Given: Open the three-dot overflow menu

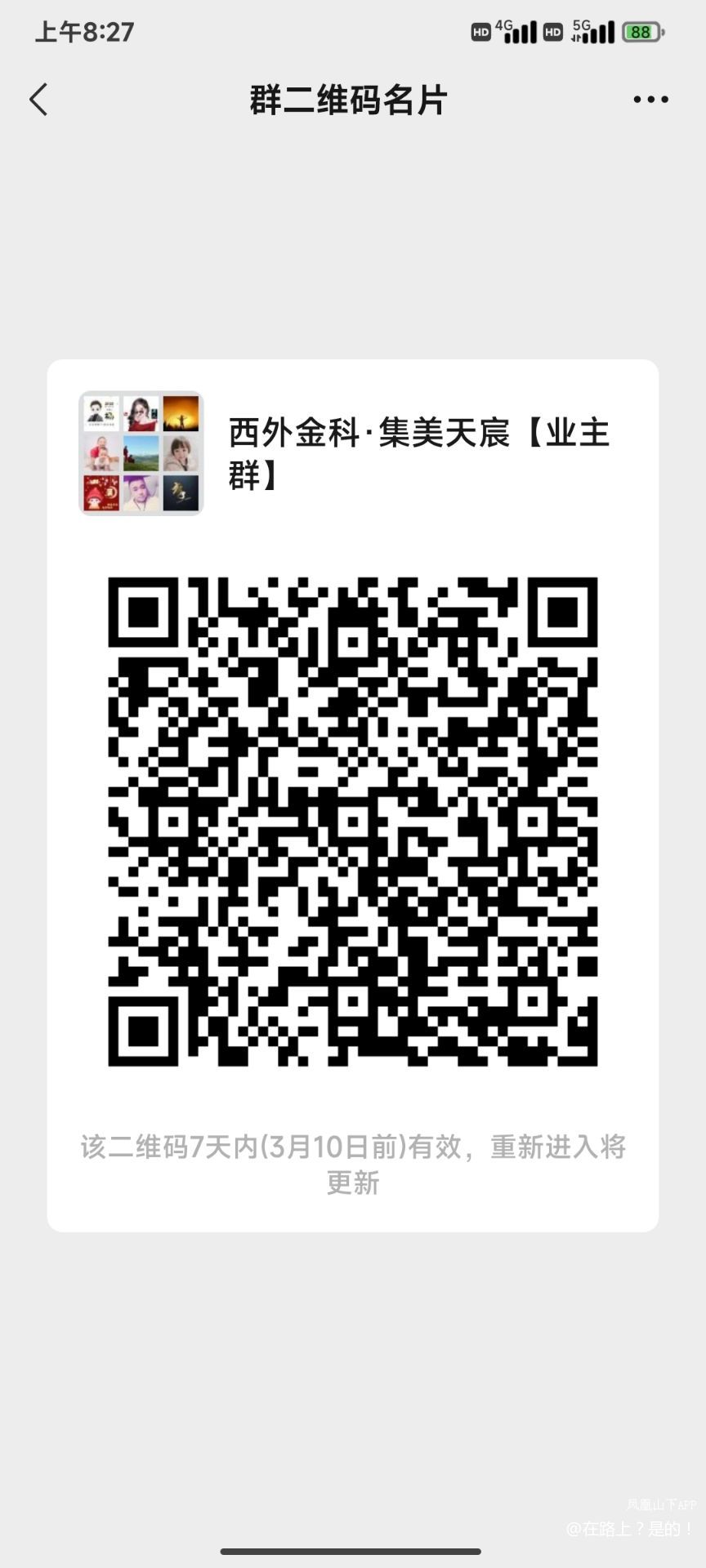Looking at the screenshot, I should pos(650,100).
